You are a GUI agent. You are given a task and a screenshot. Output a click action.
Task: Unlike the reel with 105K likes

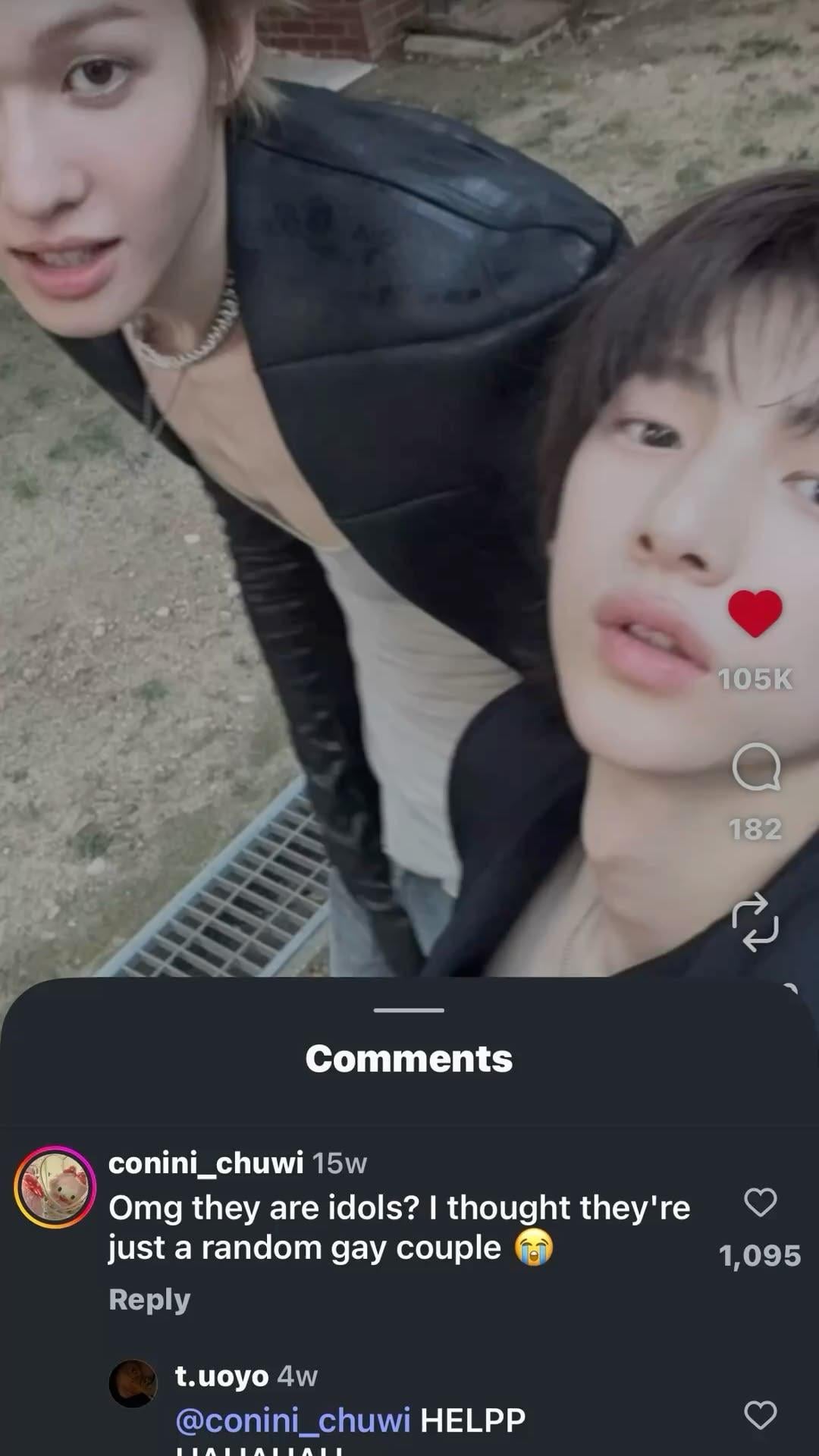click(x=755, y=613)
